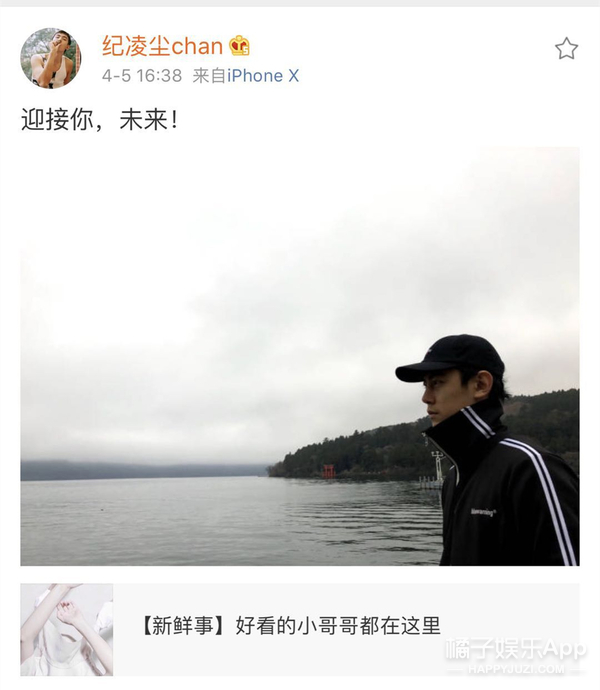Image resolution: width=600 pixels, height=690 pixels.
Task: Open the lake photo in full view
Action: tap(300, 356)
